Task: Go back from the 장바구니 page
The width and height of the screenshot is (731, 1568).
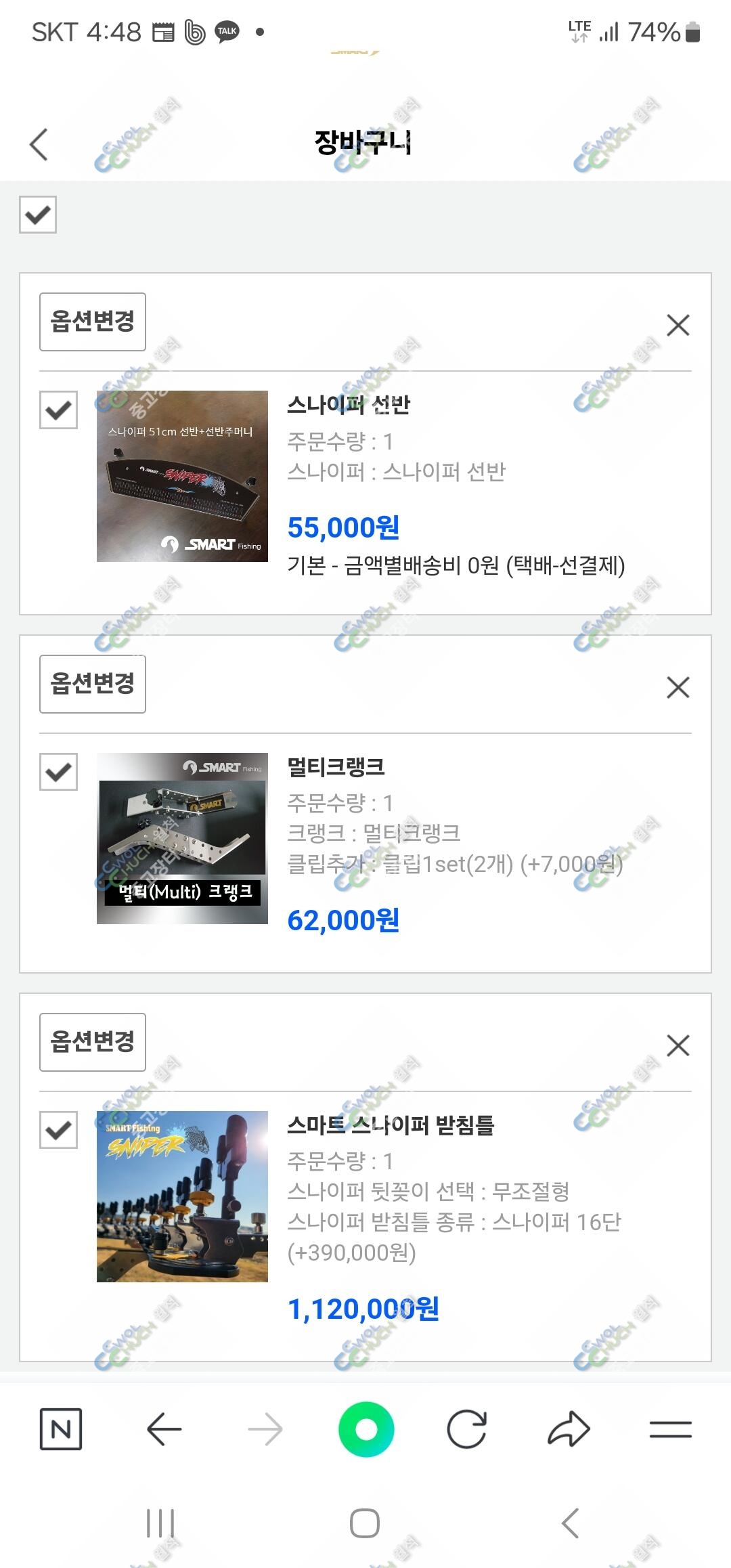Action: (x=39, y=144)
